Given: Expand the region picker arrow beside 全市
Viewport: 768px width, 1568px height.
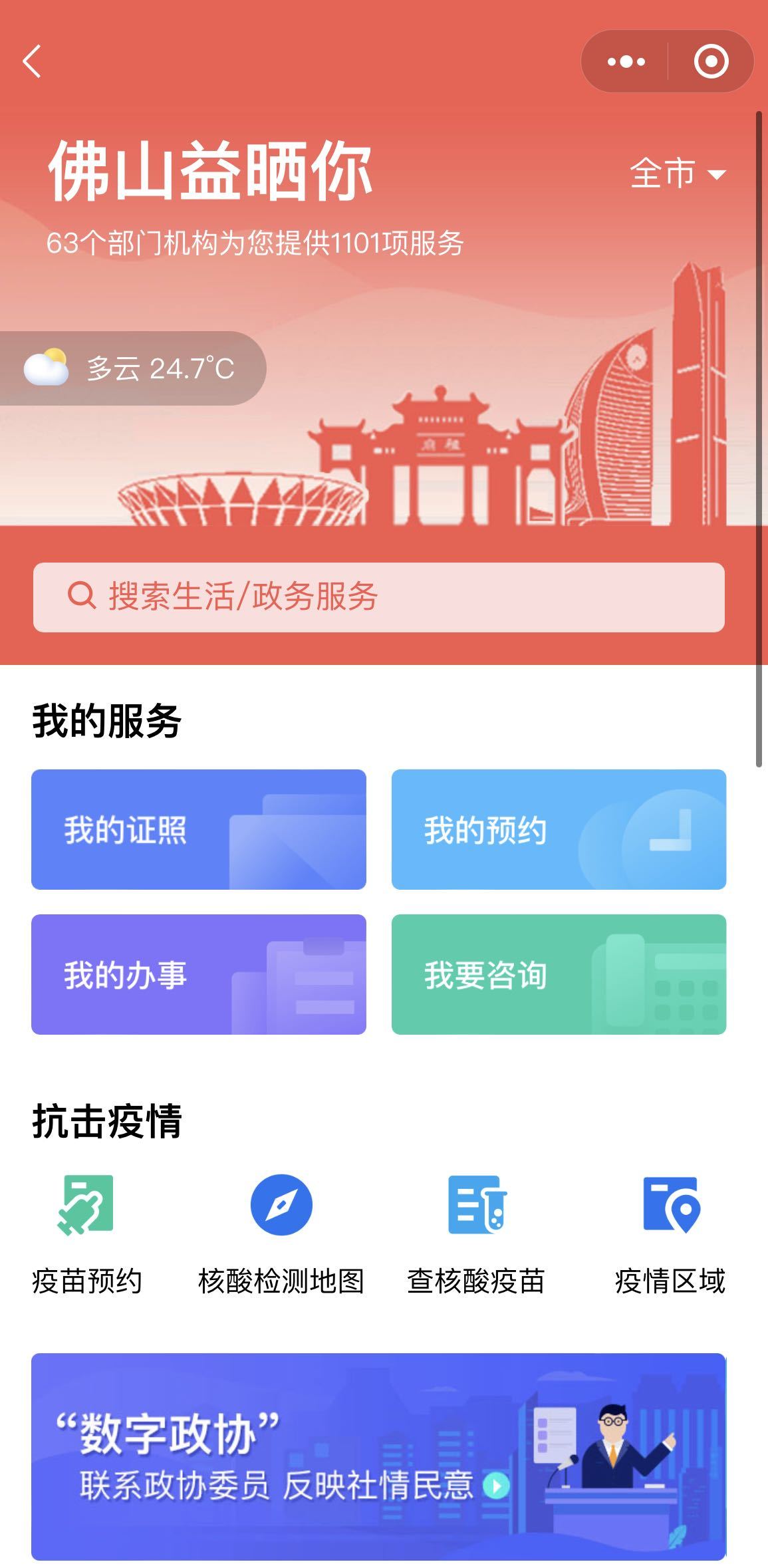Looking at the screenshot, I should coord(716,176).
